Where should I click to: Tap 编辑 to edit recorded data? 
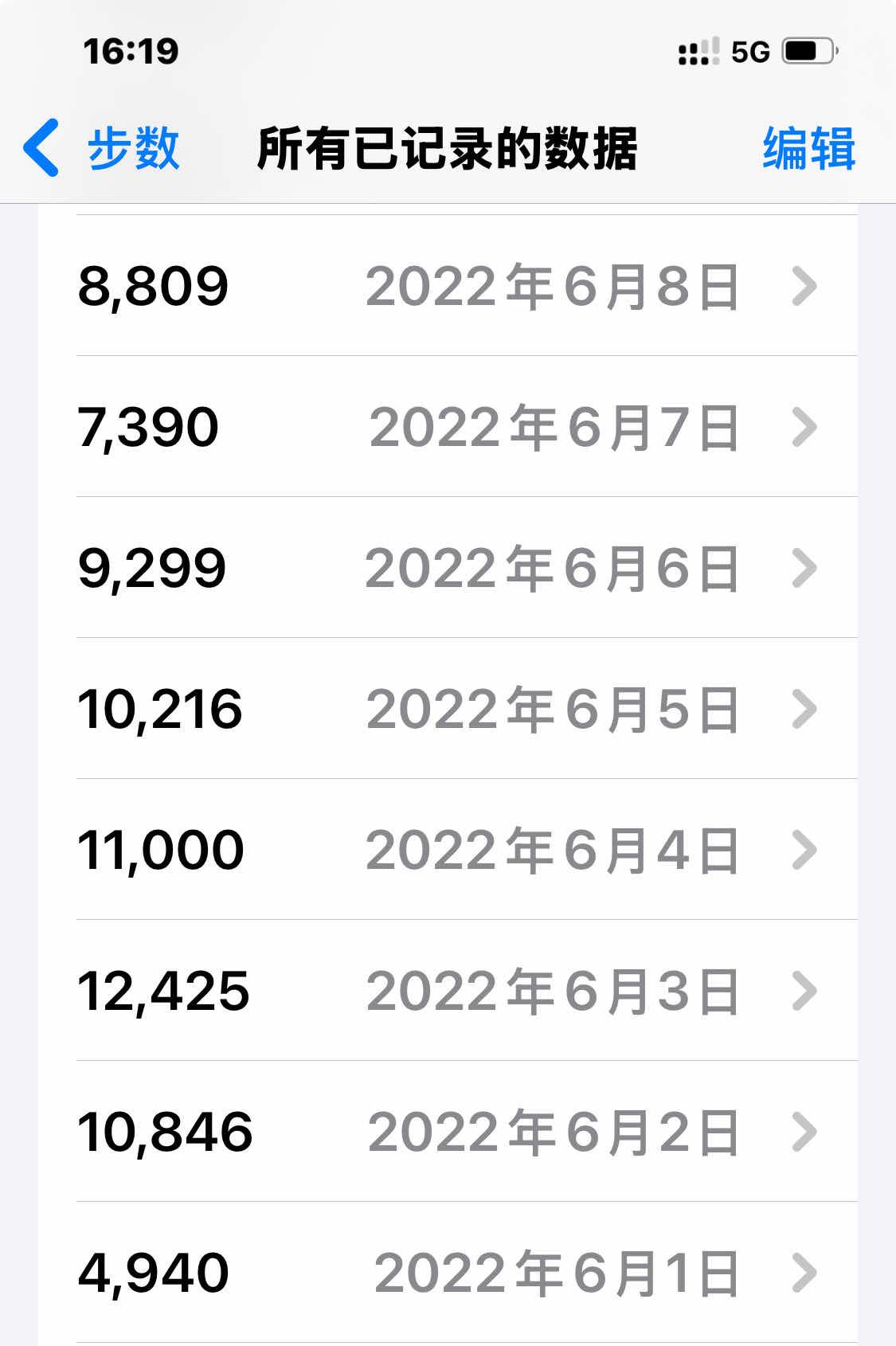tap(808, 148)
